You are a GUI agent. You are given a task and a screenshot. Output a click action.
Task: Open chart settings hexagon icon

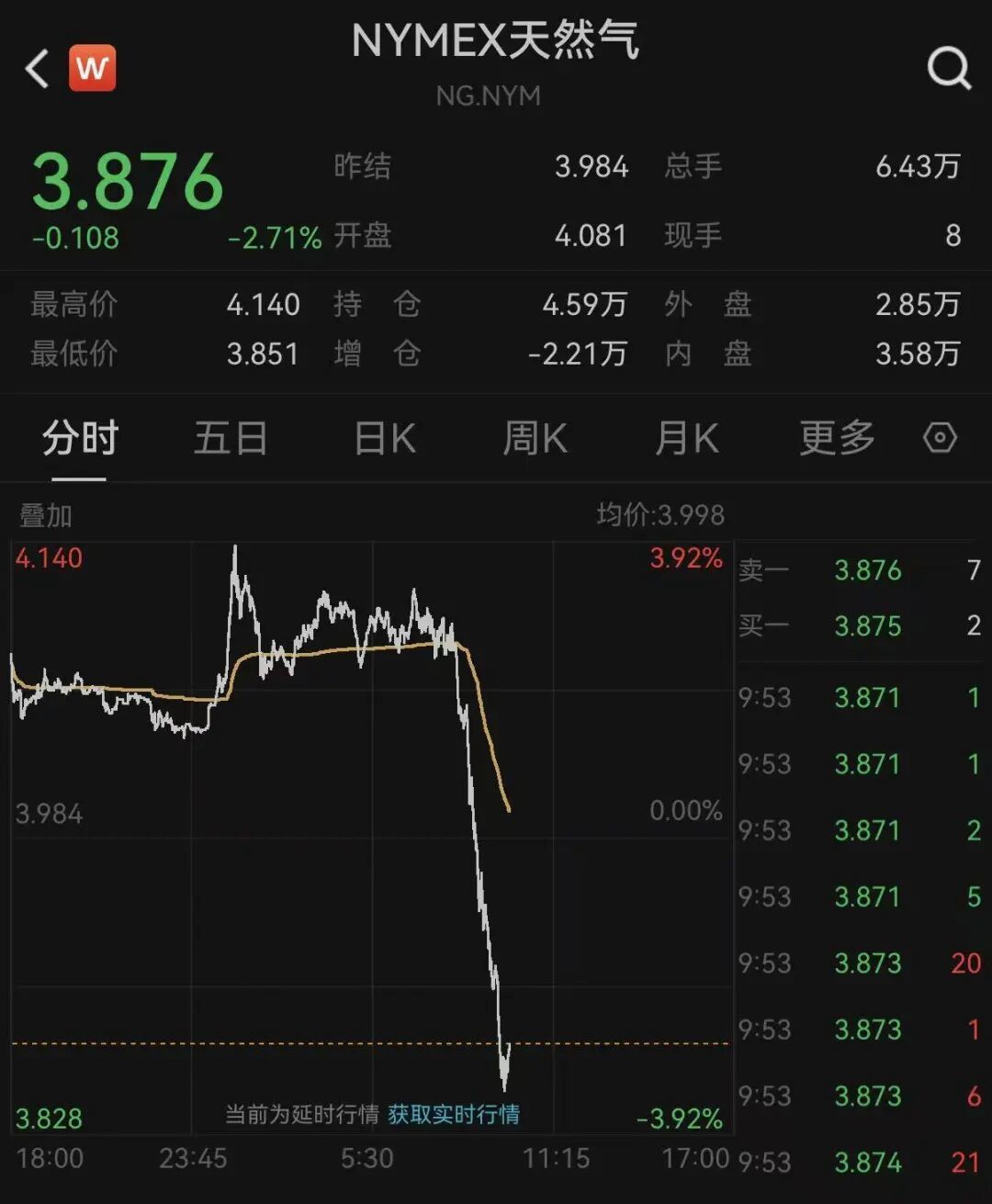pyautogui.click(x=940, y=438)
